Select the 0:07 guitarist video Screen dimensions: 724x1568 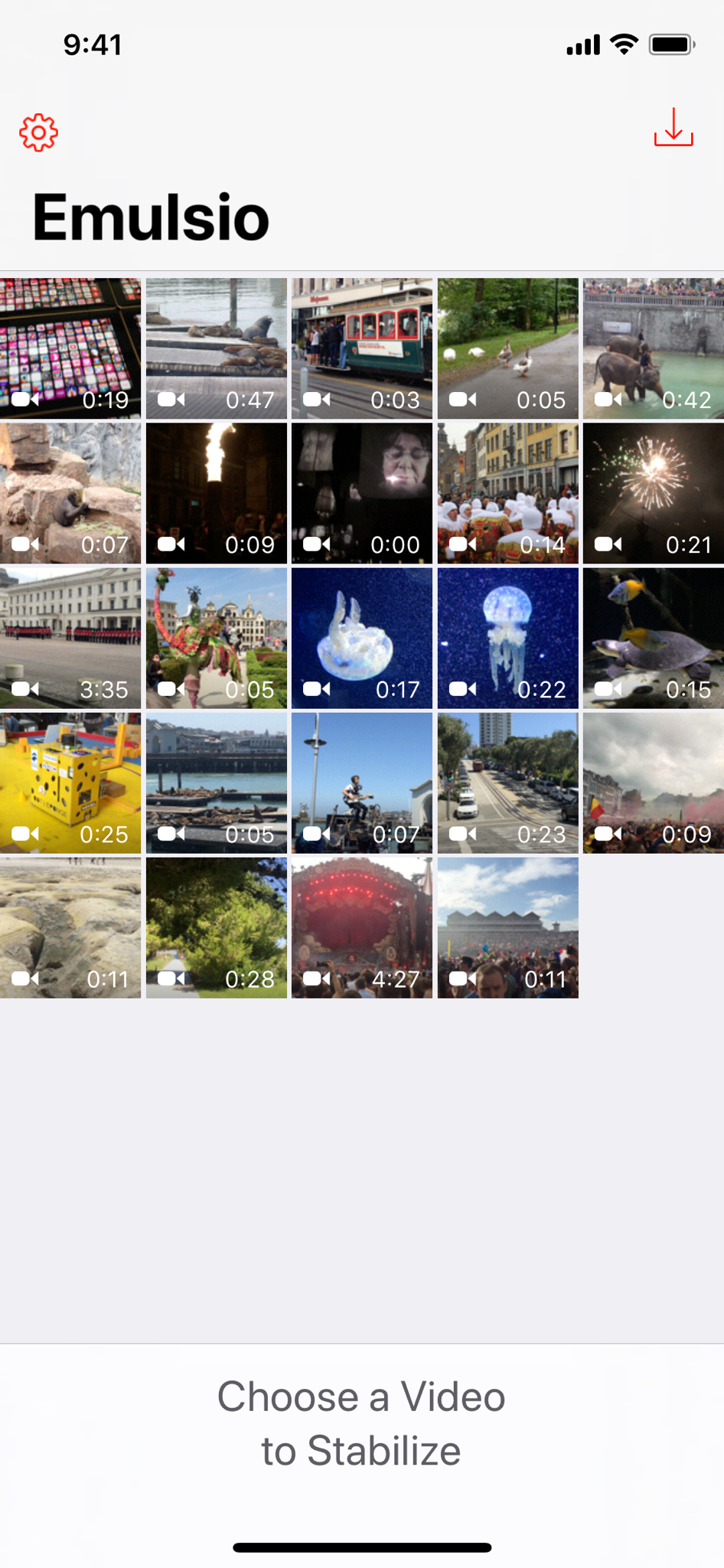coord(362,782)
